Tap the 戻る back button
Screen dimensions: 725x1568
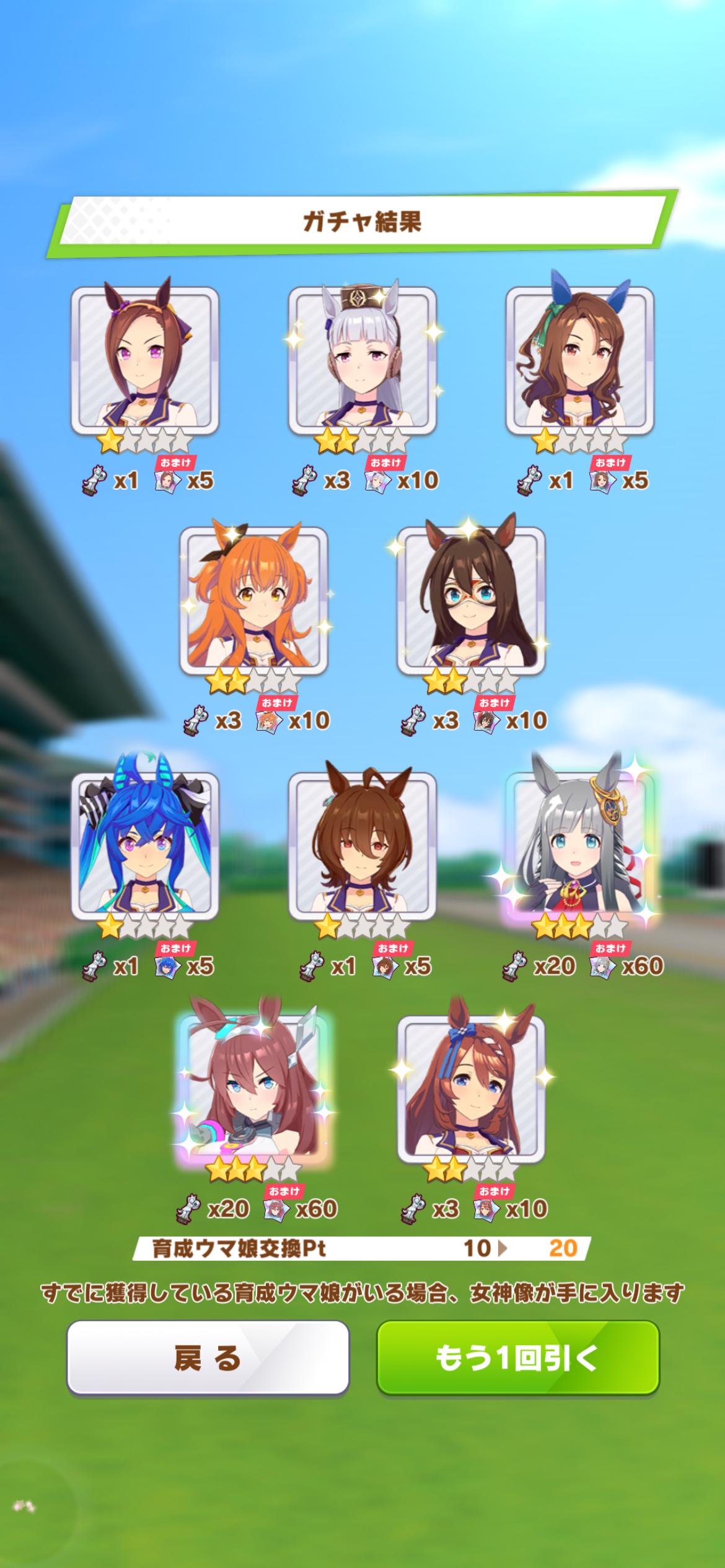pos(208,1358)
